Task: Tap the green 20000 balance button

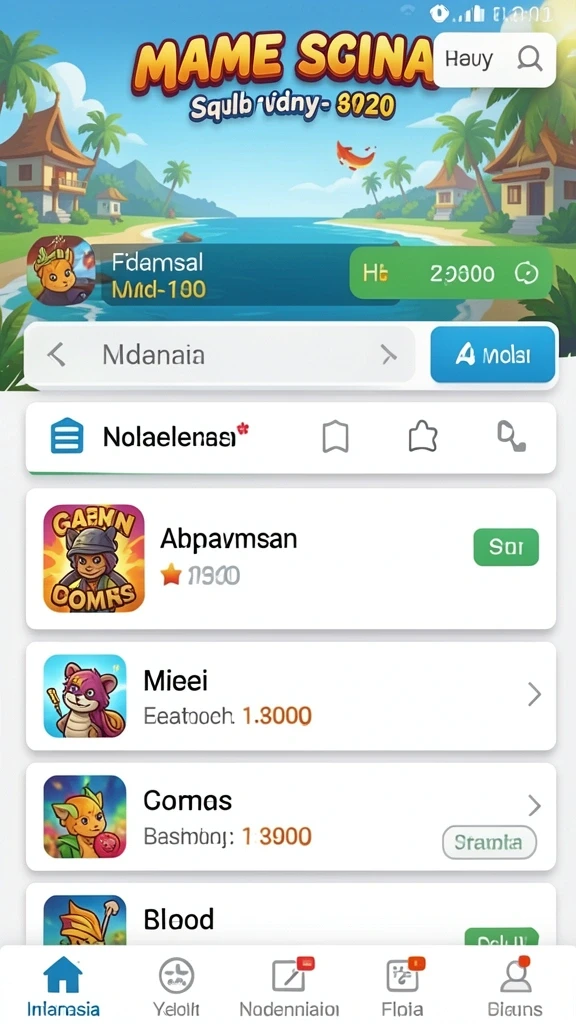Action: (x=452, y=274)
